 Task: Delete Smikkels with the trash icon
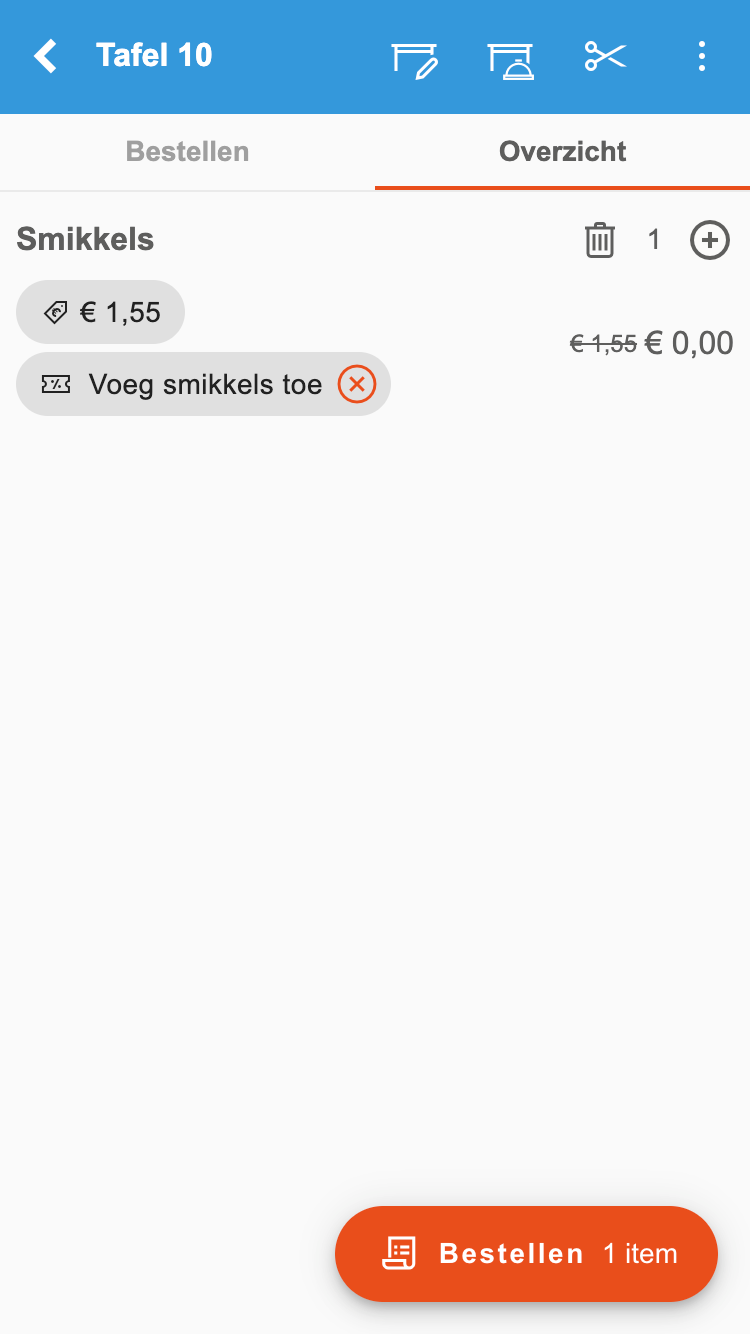[x=599, y=240]
